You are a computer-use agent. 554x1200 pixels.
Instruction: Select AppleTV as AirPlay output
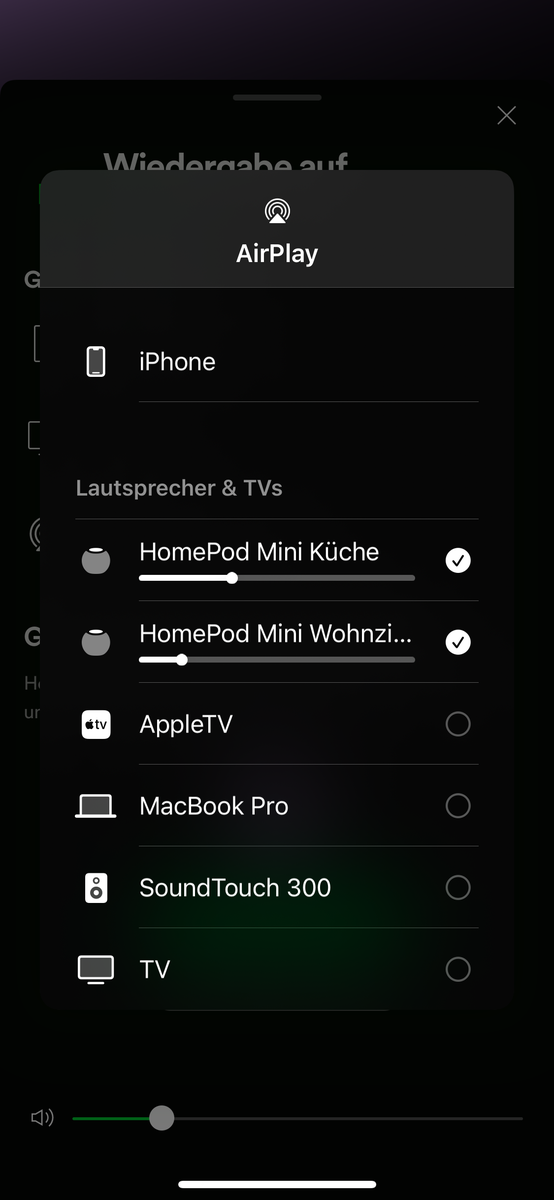tap(277, 724)
